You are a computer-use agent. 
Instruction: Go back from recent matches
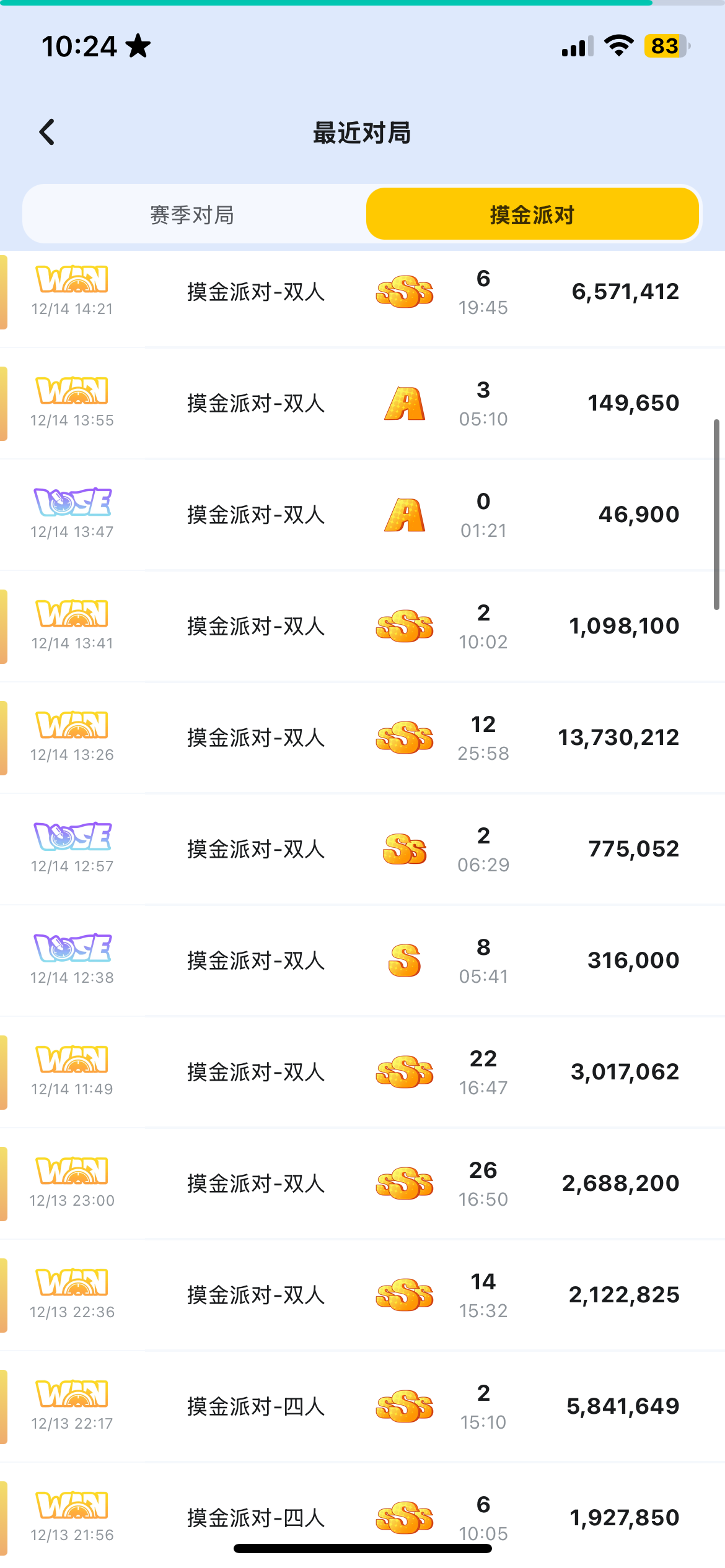coord(47,132)
